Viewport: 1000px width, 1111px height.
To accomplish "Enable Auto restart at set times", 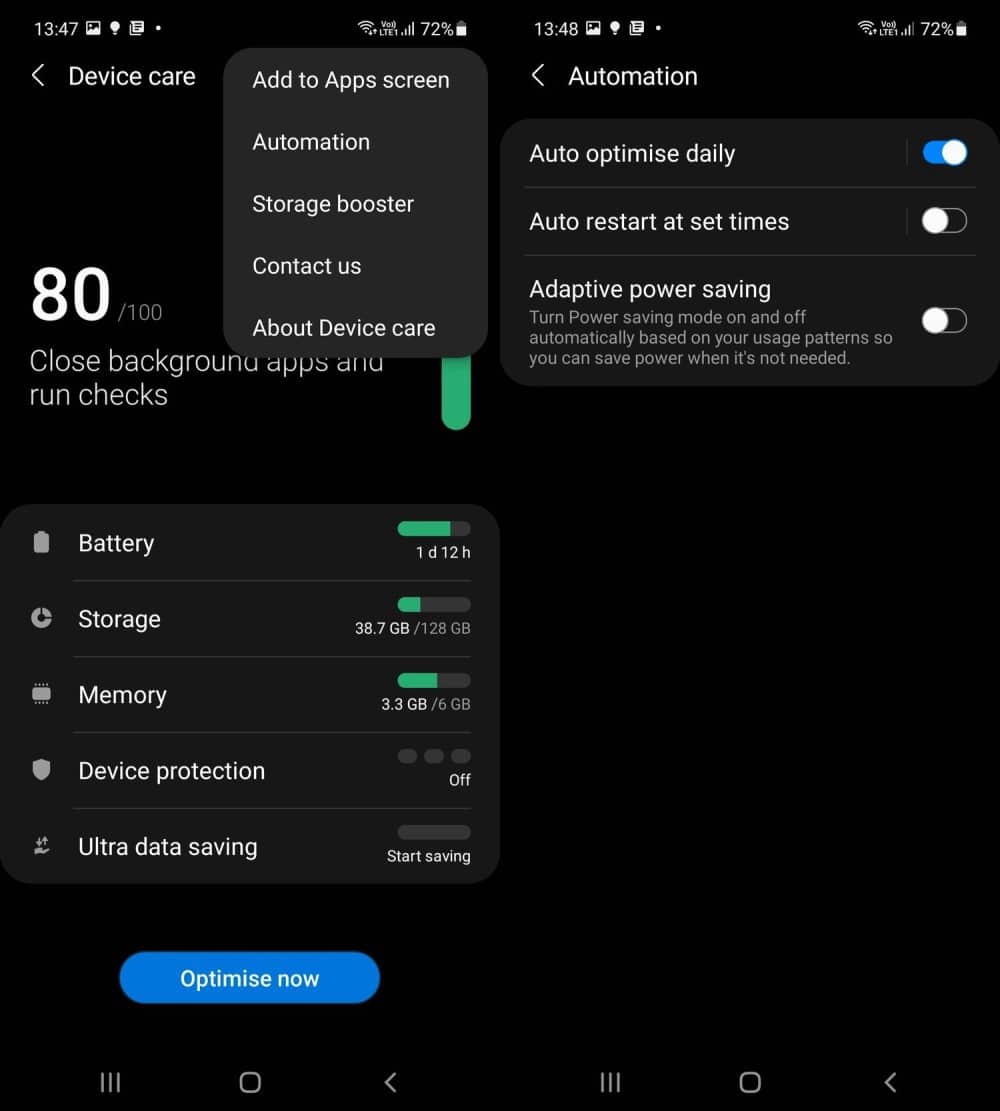I will pyautogui.click(x=944, y=221).
